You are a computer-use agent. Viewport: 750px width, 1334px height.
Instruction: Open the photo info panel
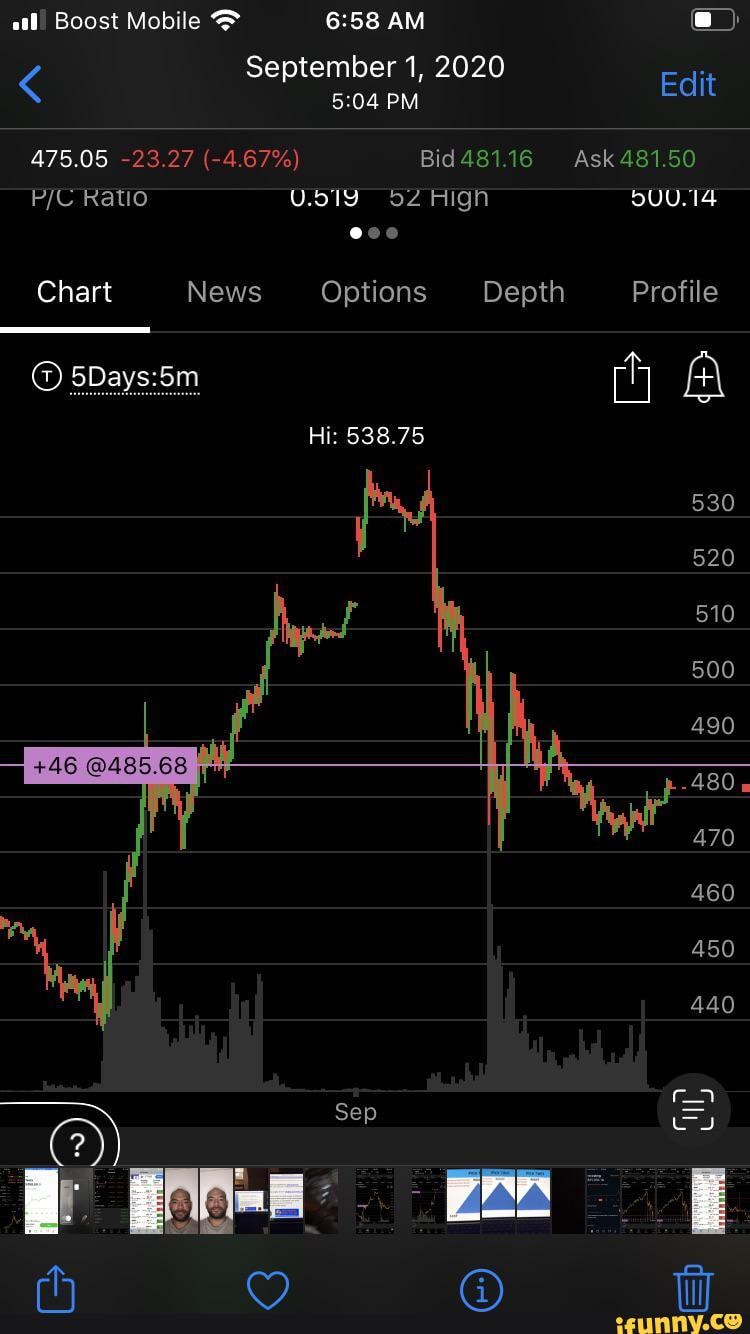coord(481,1289)
